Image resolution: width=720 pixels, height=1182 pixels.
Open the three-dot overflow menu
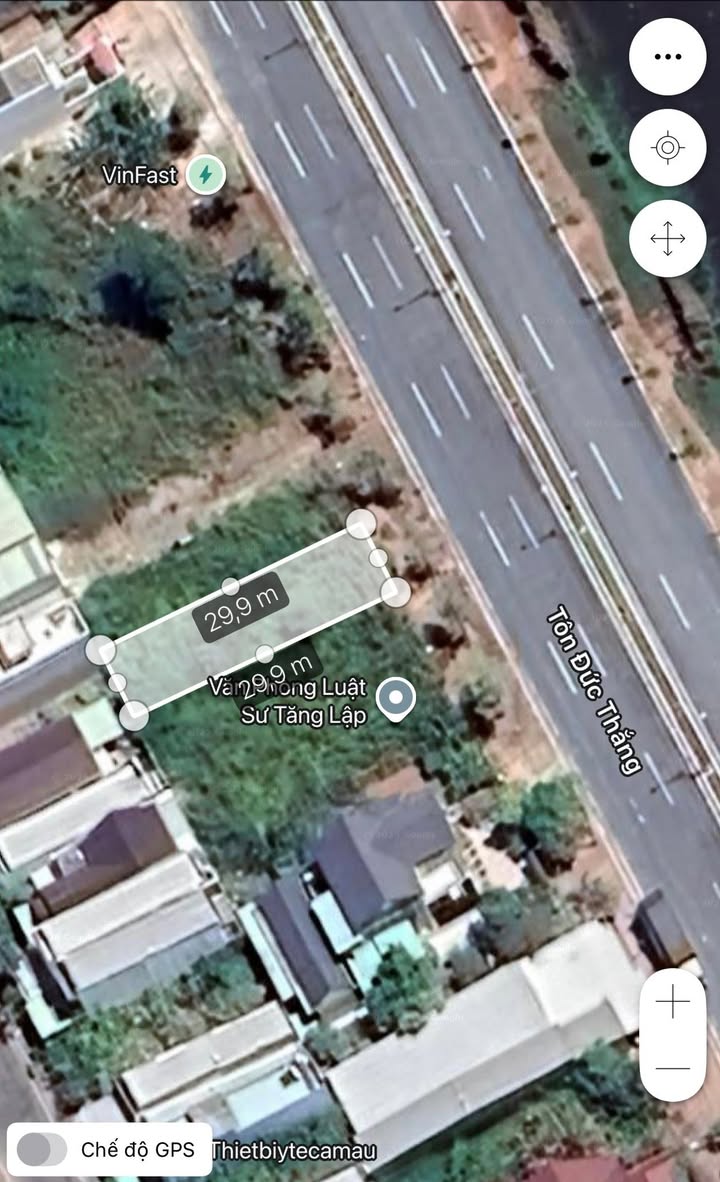click(667, 57)
